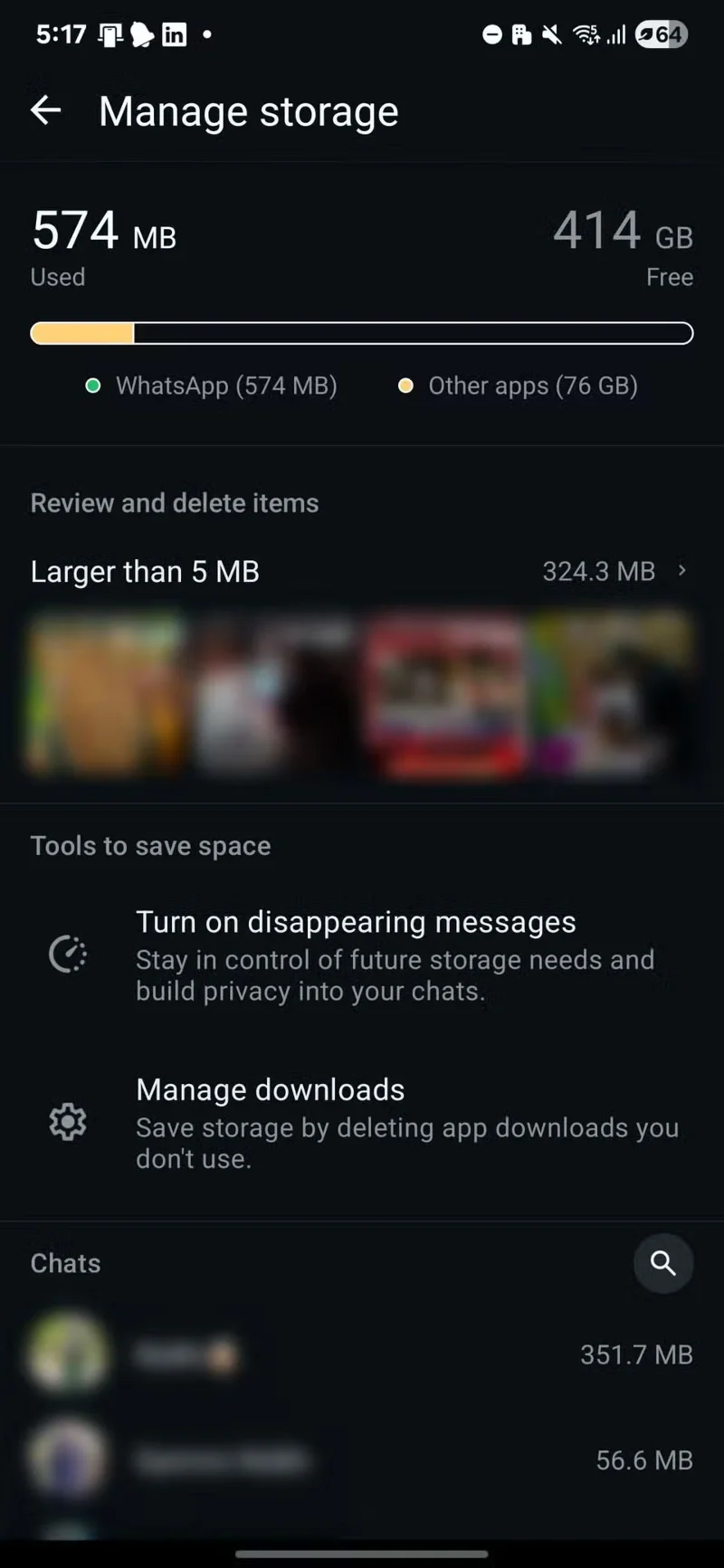Open the 324.3 MB chevron

pos(682,571)
